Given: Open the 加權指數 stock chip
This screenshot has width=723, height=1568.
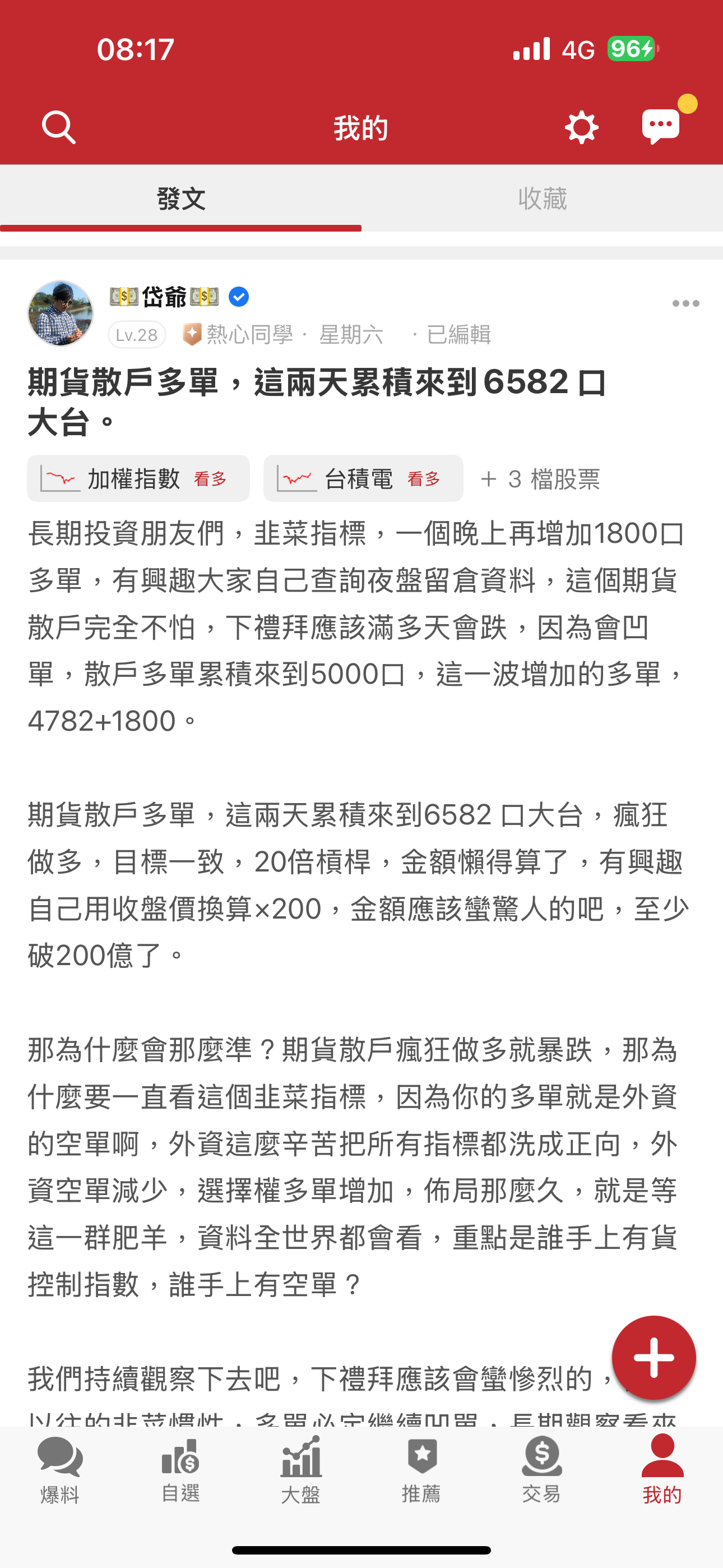Looking at the screenshot, I should [x=138, y=479].
